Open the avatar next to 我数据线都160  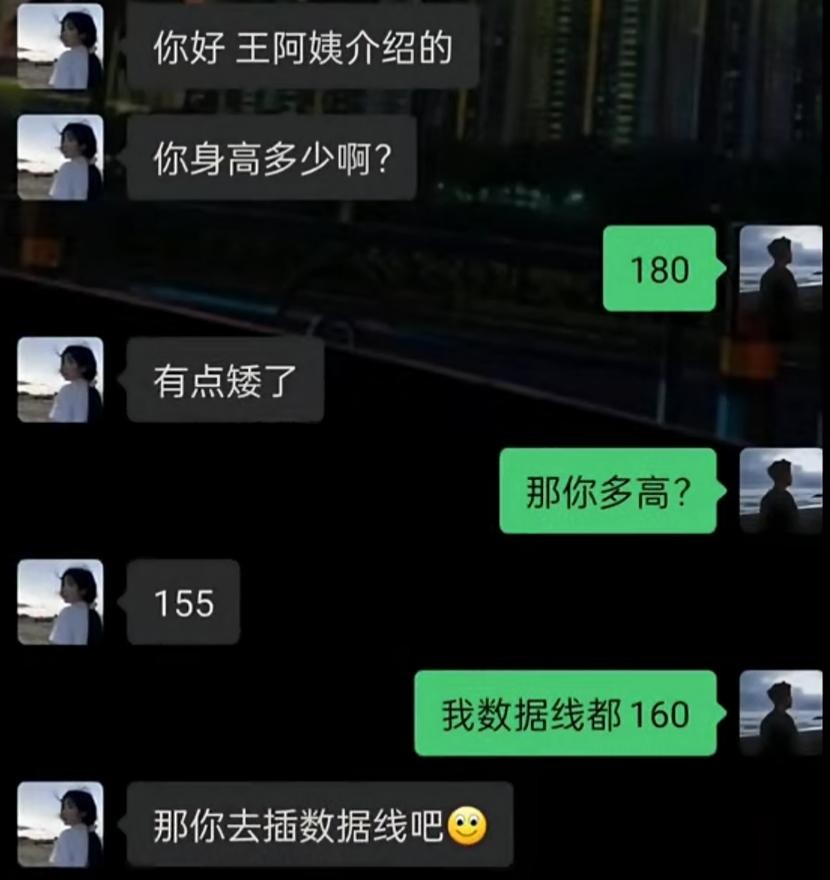point(780,712)
